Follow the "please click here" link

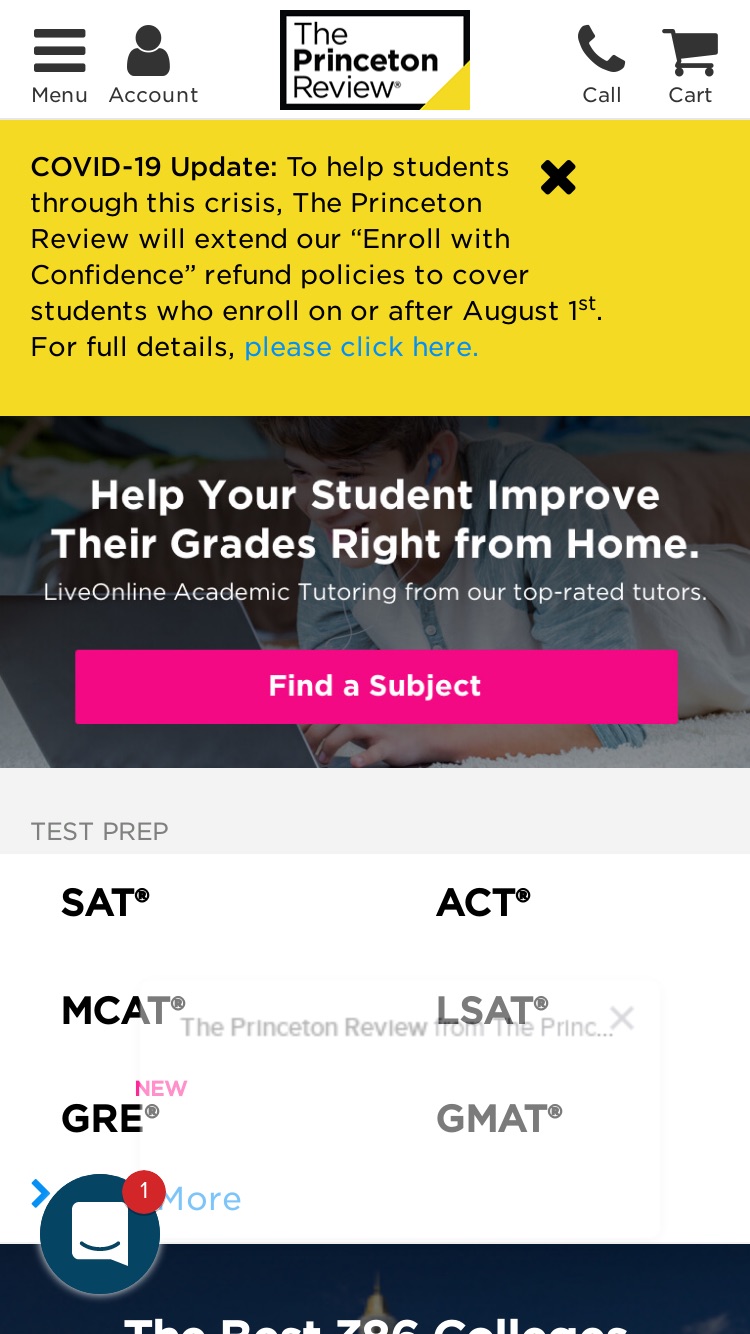tap(361, 347)
